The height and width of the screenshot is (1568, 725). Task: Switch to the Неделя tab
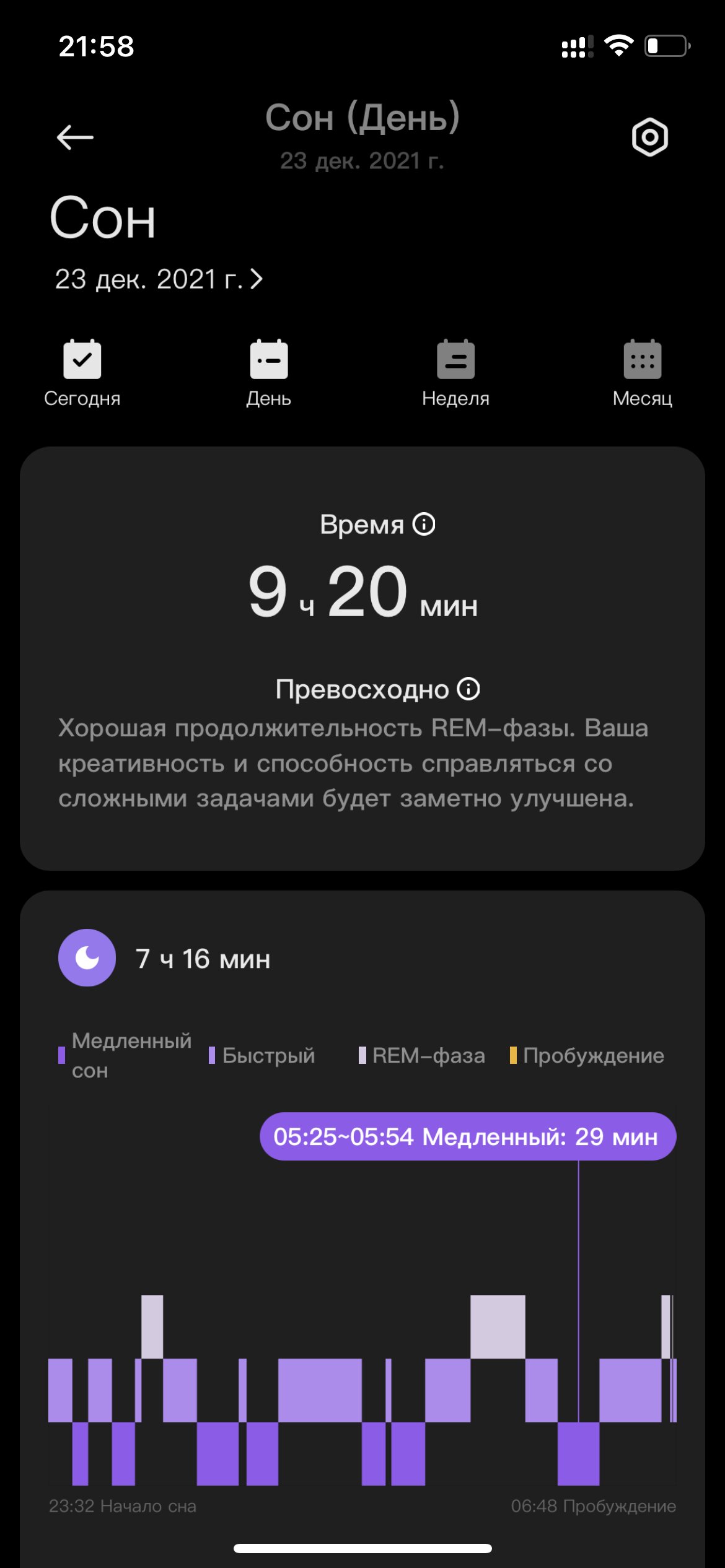click(455, 373)
